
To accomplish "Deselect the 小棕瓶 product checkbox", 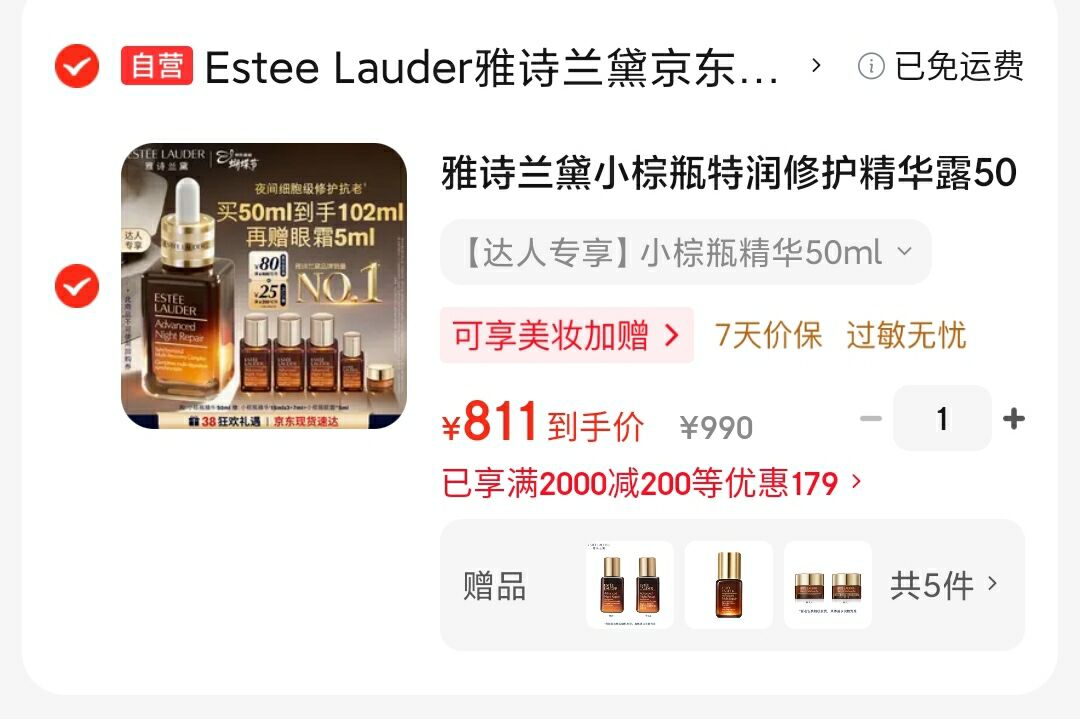I will click(77, 286).
